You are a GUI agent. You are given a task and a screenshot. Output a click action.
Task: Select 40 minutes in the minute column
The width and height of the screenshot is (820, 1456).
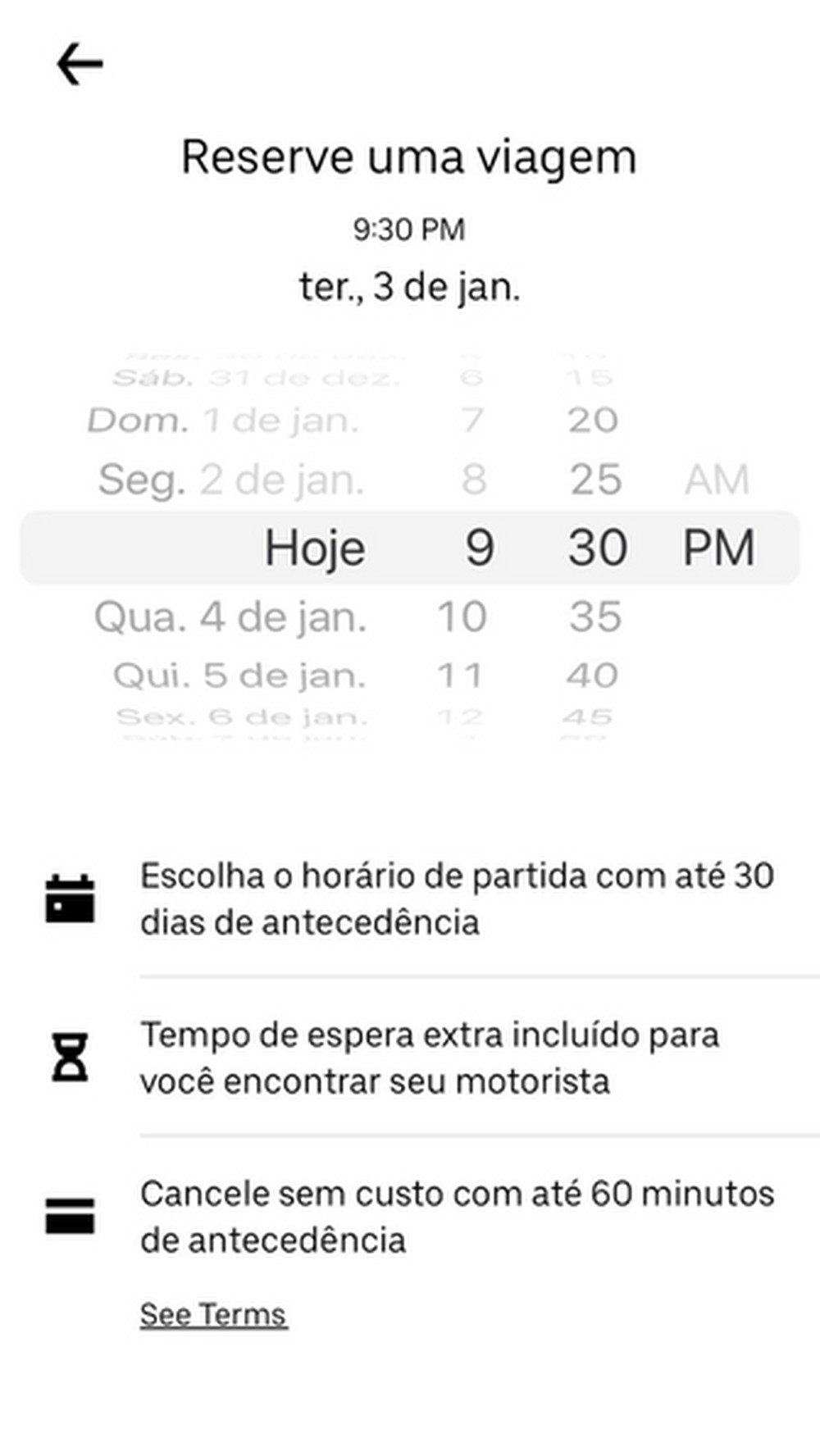coord(593,676)
